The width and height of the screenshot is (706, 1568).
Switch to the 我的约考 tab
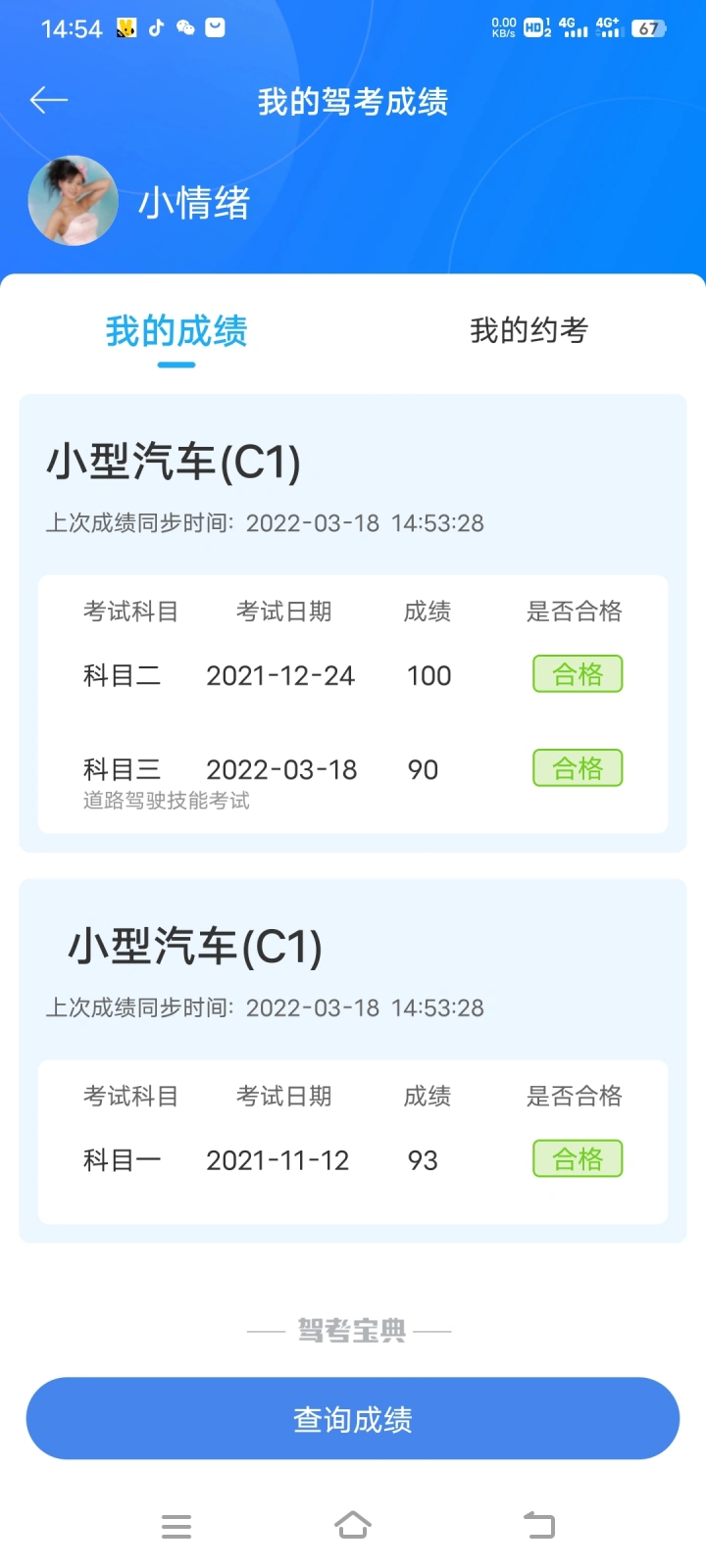tap(529, 331)
